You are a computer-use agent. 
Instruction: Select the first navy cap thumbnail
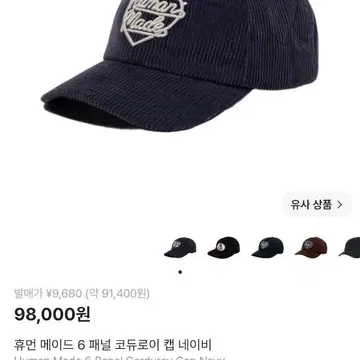180,247
